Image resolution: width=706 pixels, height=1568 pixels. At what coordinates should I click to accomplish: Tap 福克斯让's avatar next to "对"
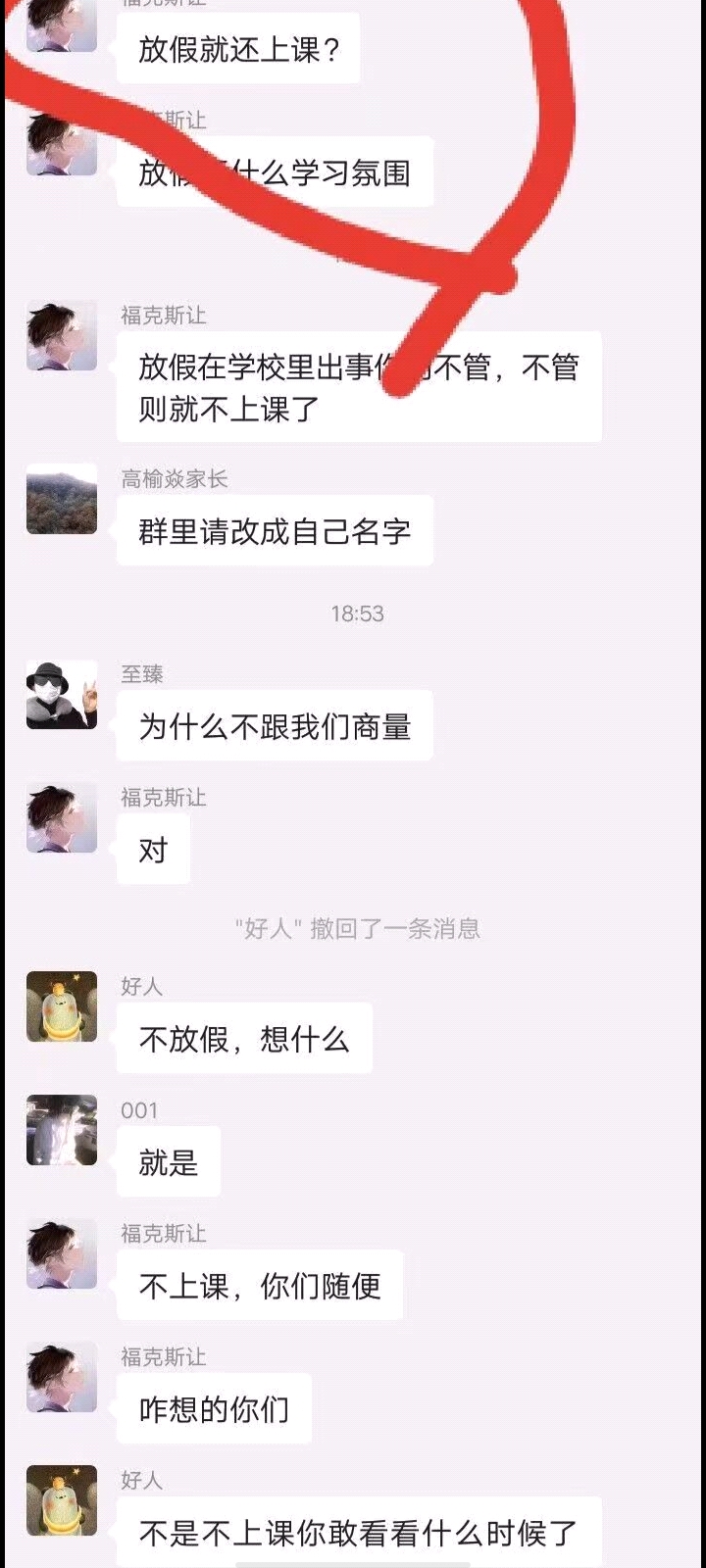(61, 818)
